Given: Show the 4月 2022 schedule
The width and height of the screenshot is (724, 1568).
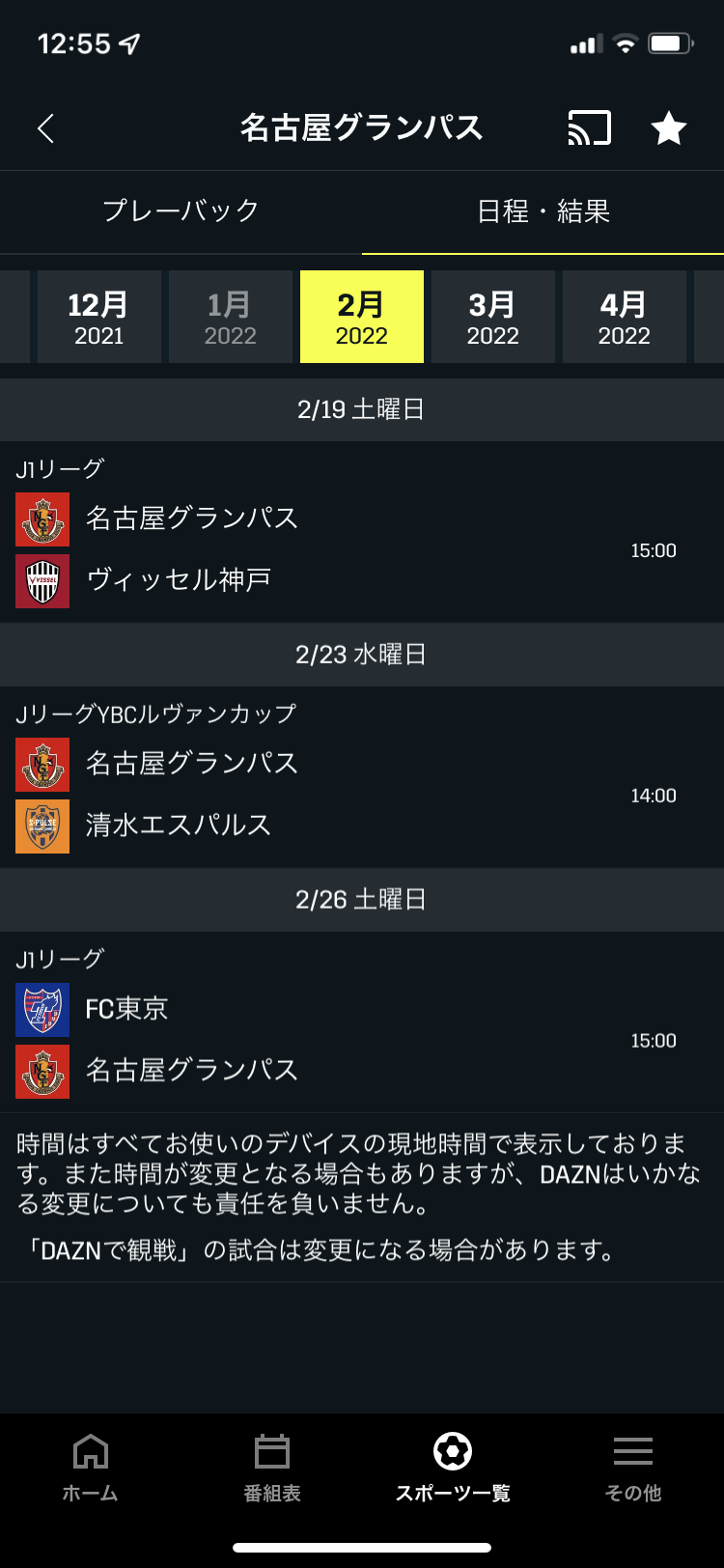Looking at the screenshot, I should coord(625,317).
